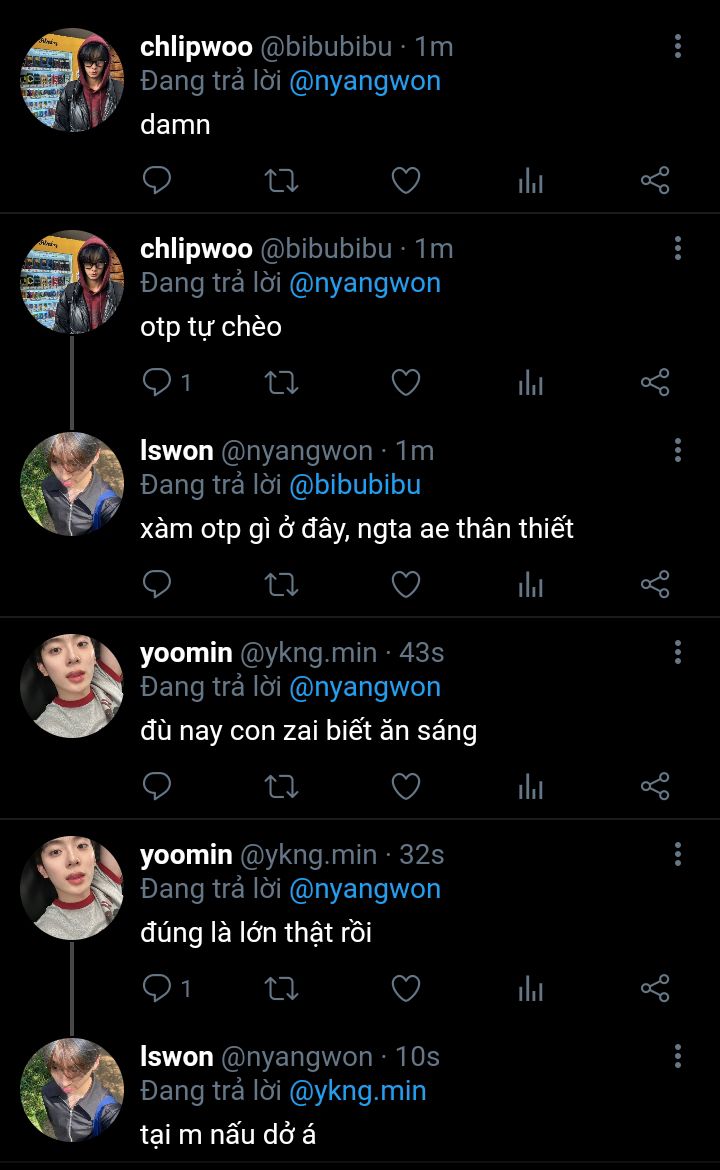Open the @bibubibu mention link in lswon's reply
The width and height of the screenshot is (720, 1170).
(x=355, y=485)
